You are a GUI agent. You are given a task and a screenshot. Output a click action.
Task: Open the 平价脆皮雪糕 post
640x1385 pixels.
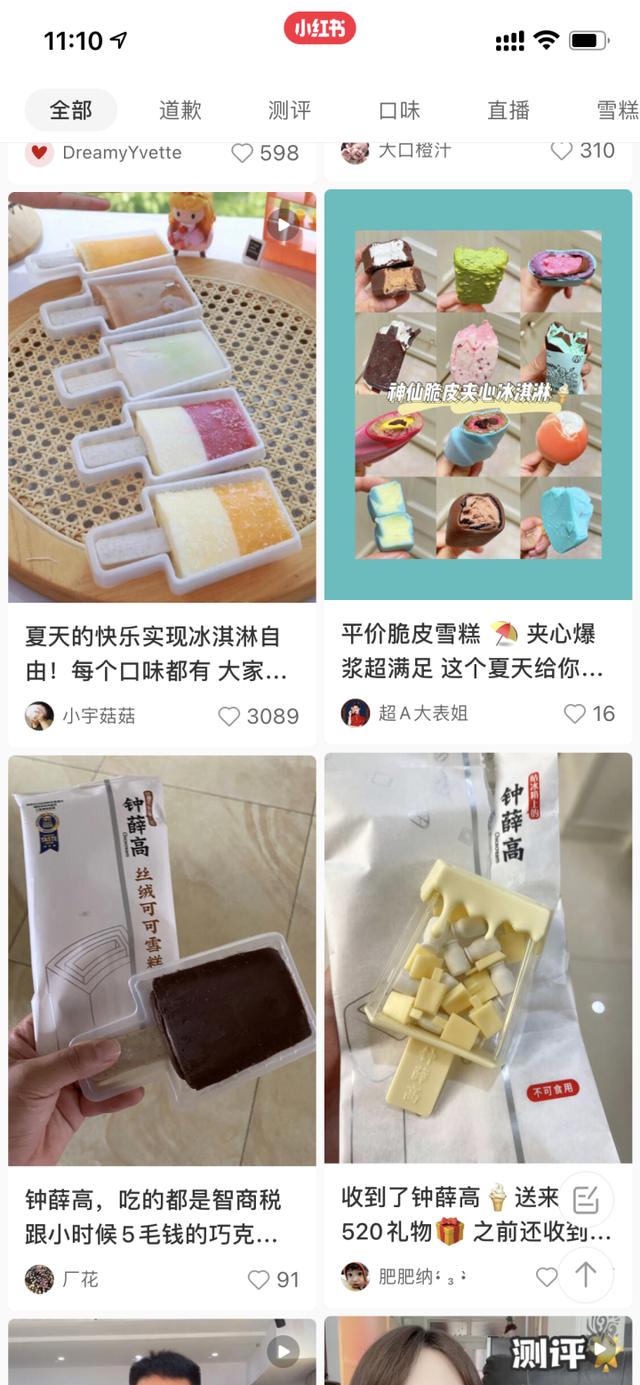[478, 396]
